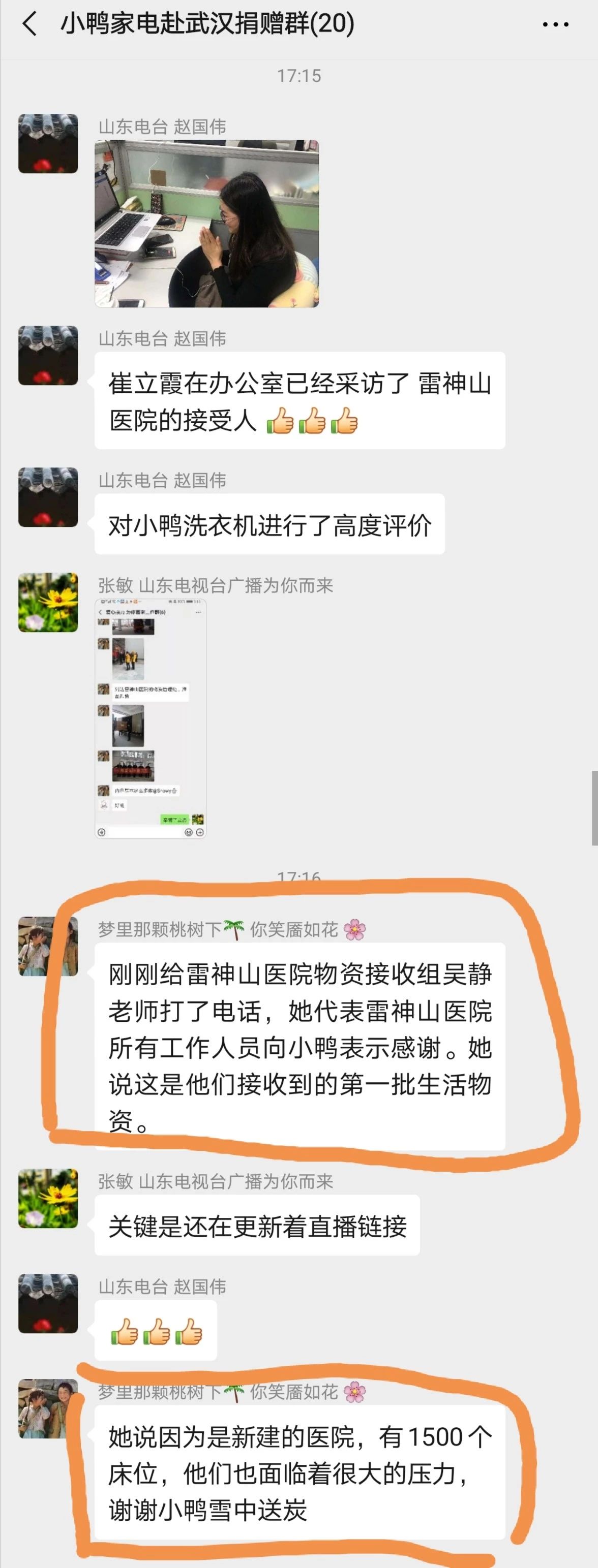Open 张敏's avatar beside the 直播链接 message
598x1568 pixels.
pyautogui.click(x=48, y=1198)
